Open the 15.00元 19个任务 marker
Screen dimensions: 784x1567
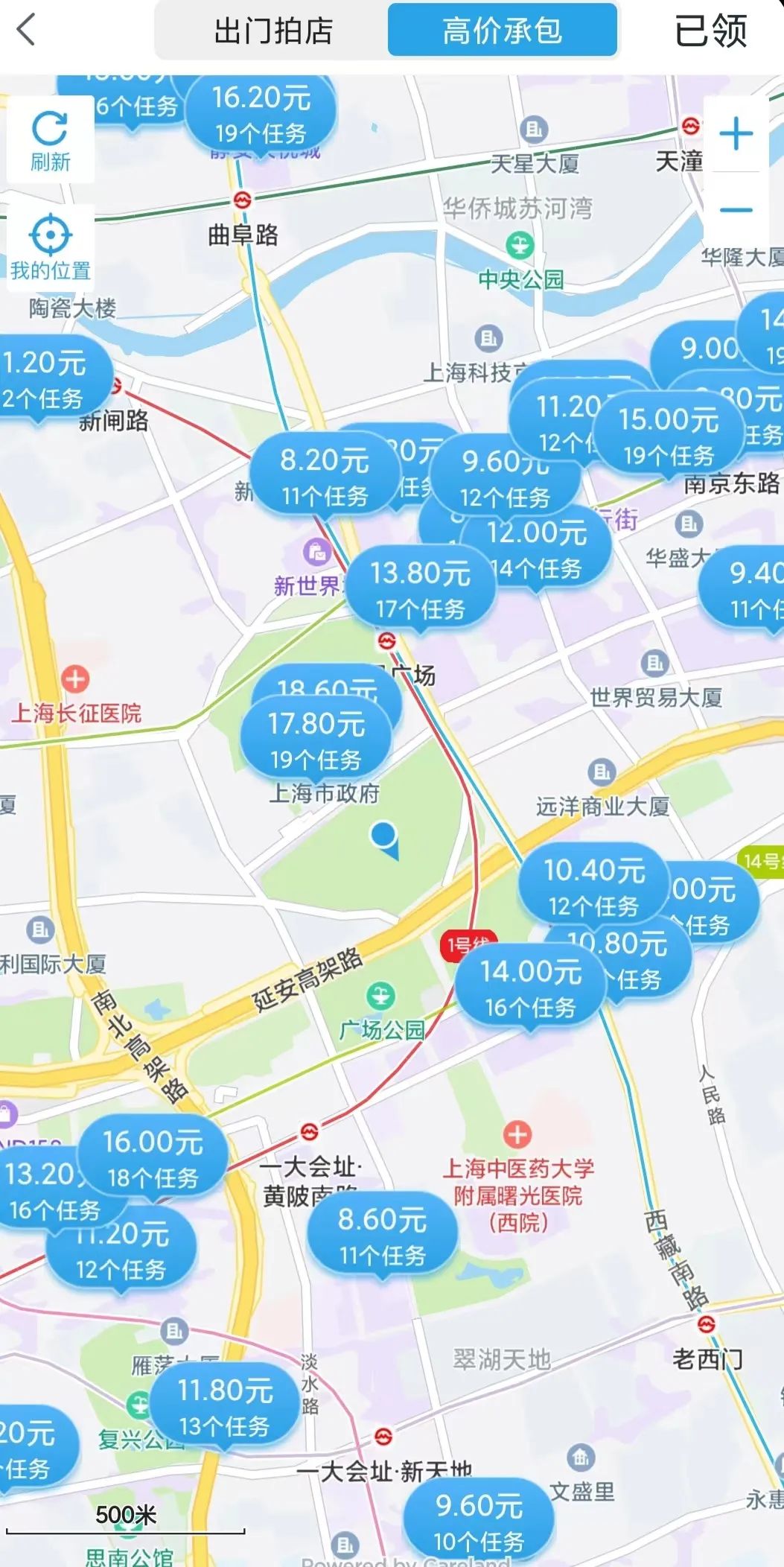point(669,436)
